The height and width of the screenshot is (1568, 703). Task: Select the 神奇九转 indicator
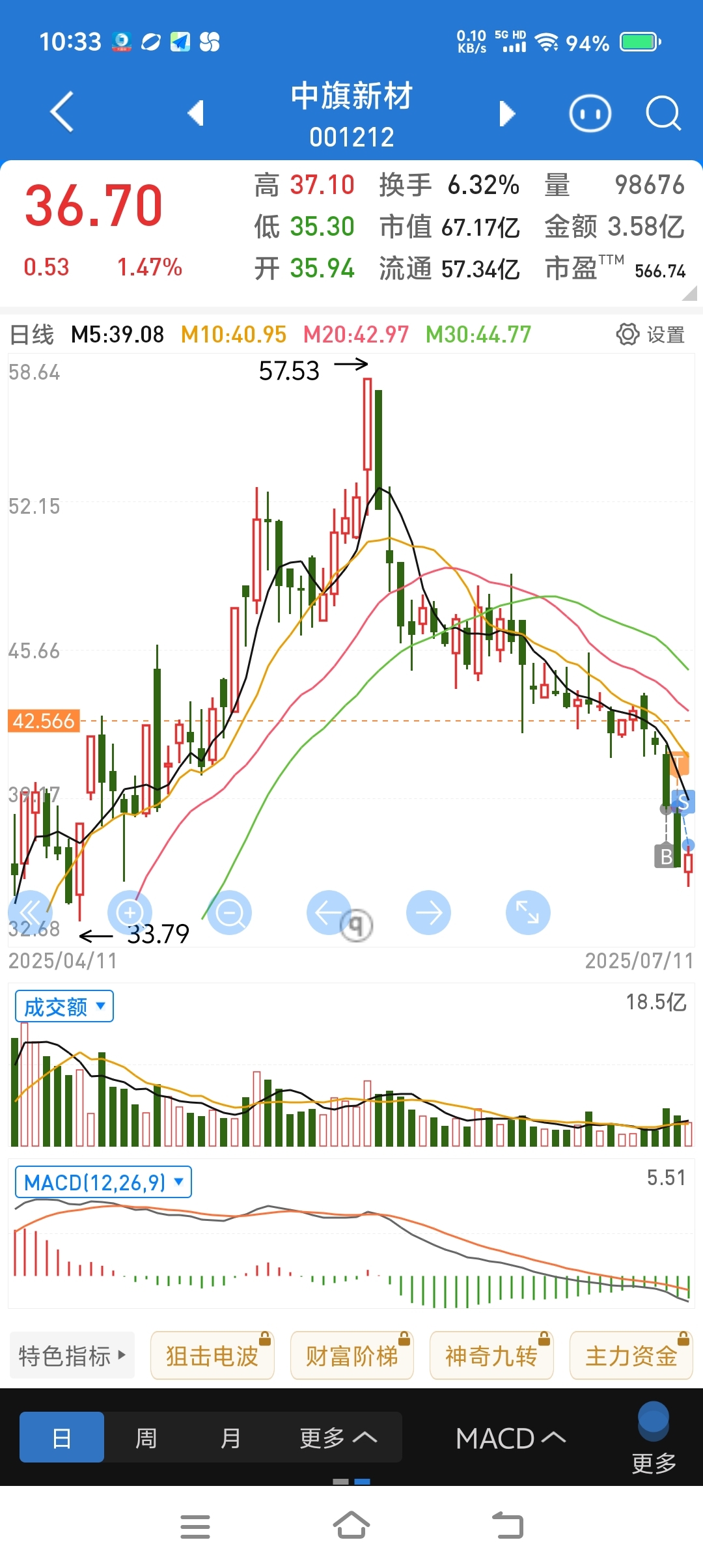[x=491, y=1356]
